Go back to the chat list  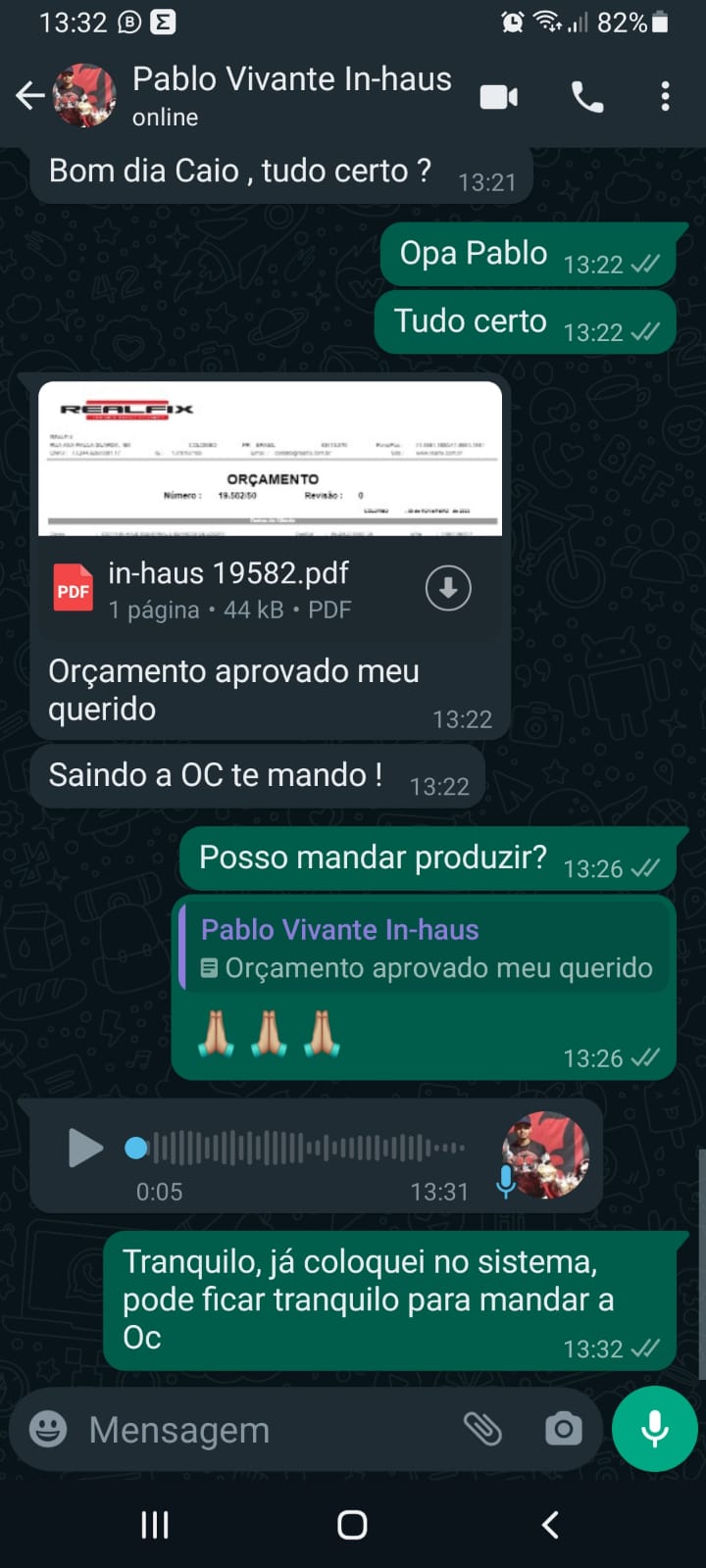(29, 96)
